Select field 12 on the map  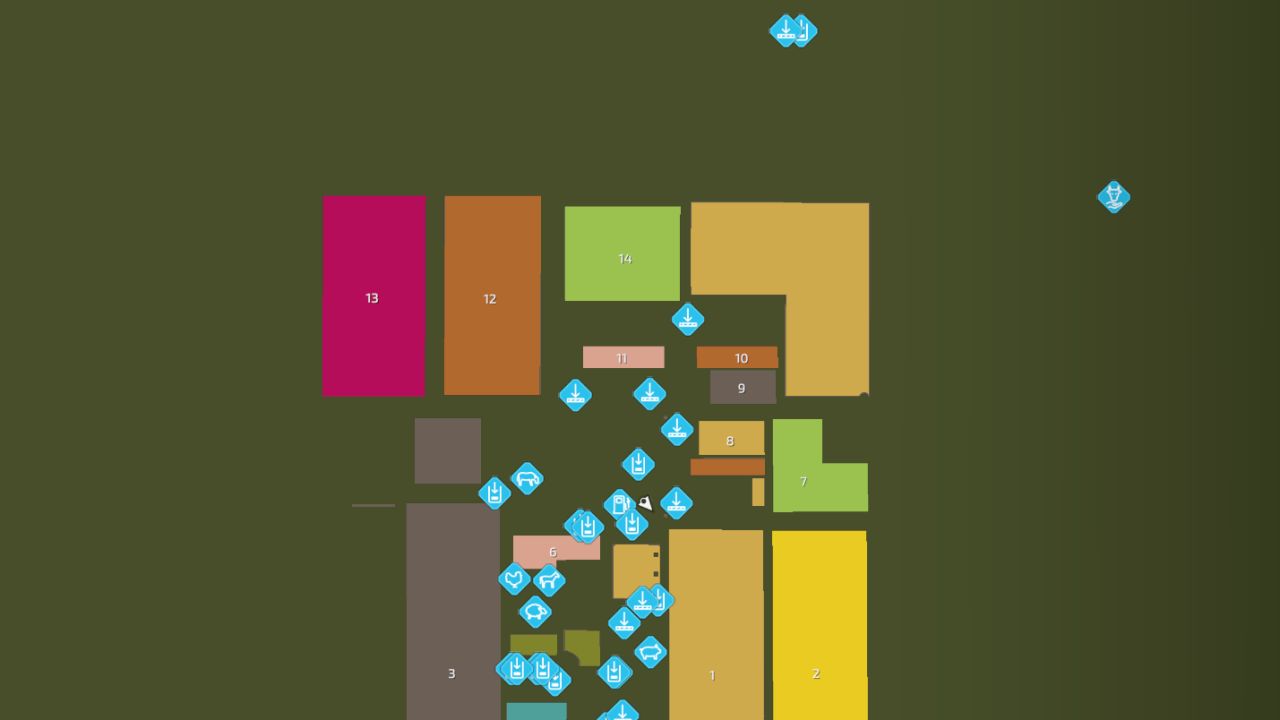[491, 297]
